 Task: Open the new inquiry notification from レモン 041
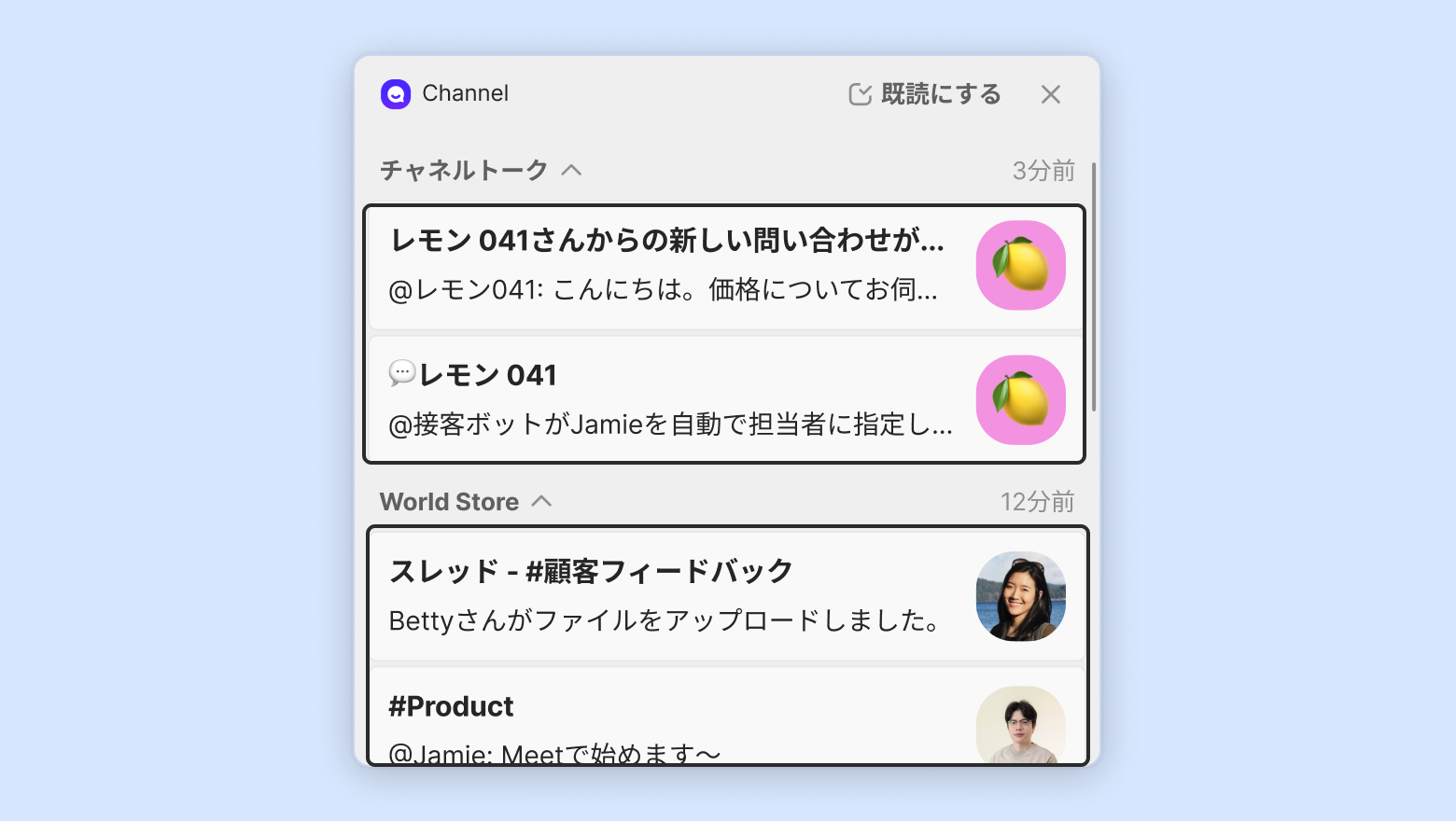point(667,266)
